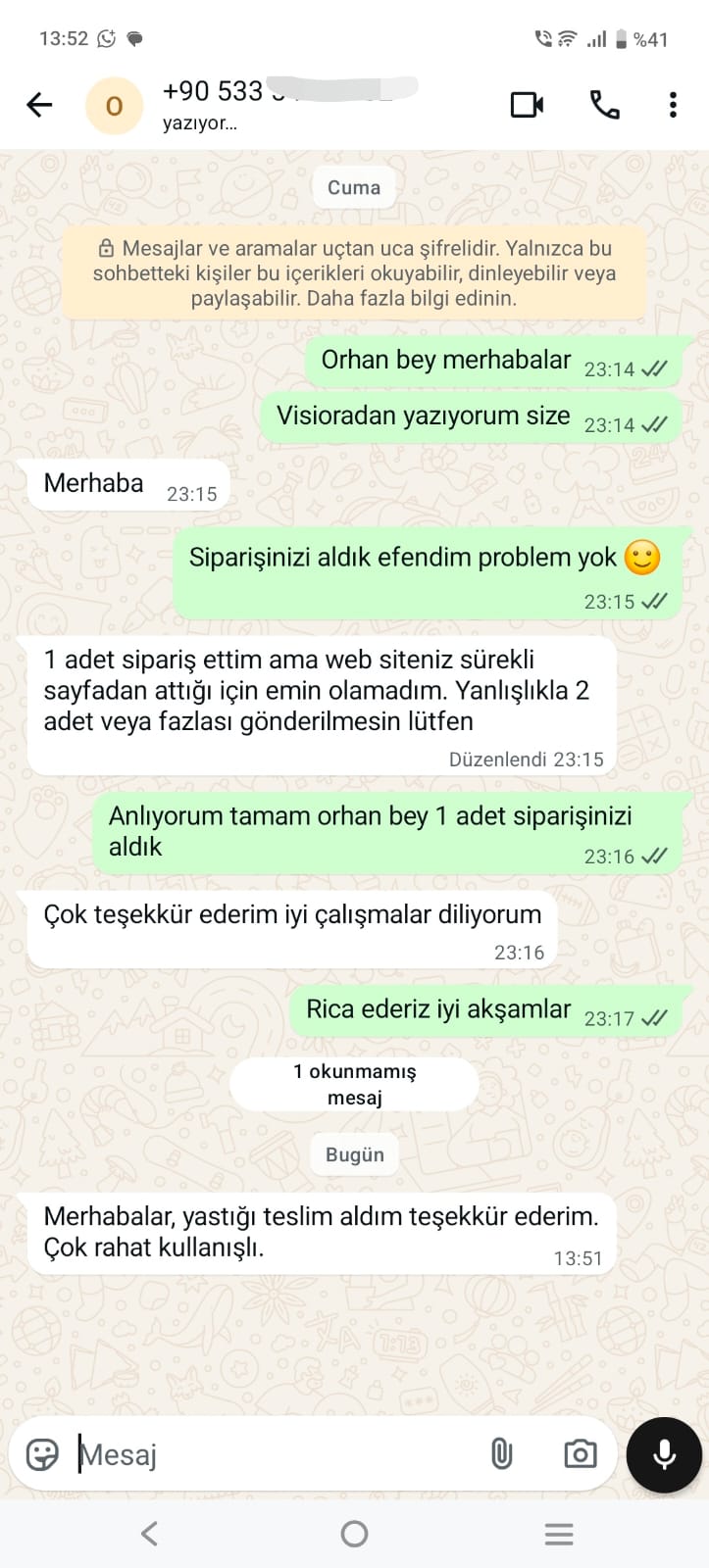Viewport: 709px width, 1568px height.
Task: Go back to the chat list
Action: tap(39, 105)
